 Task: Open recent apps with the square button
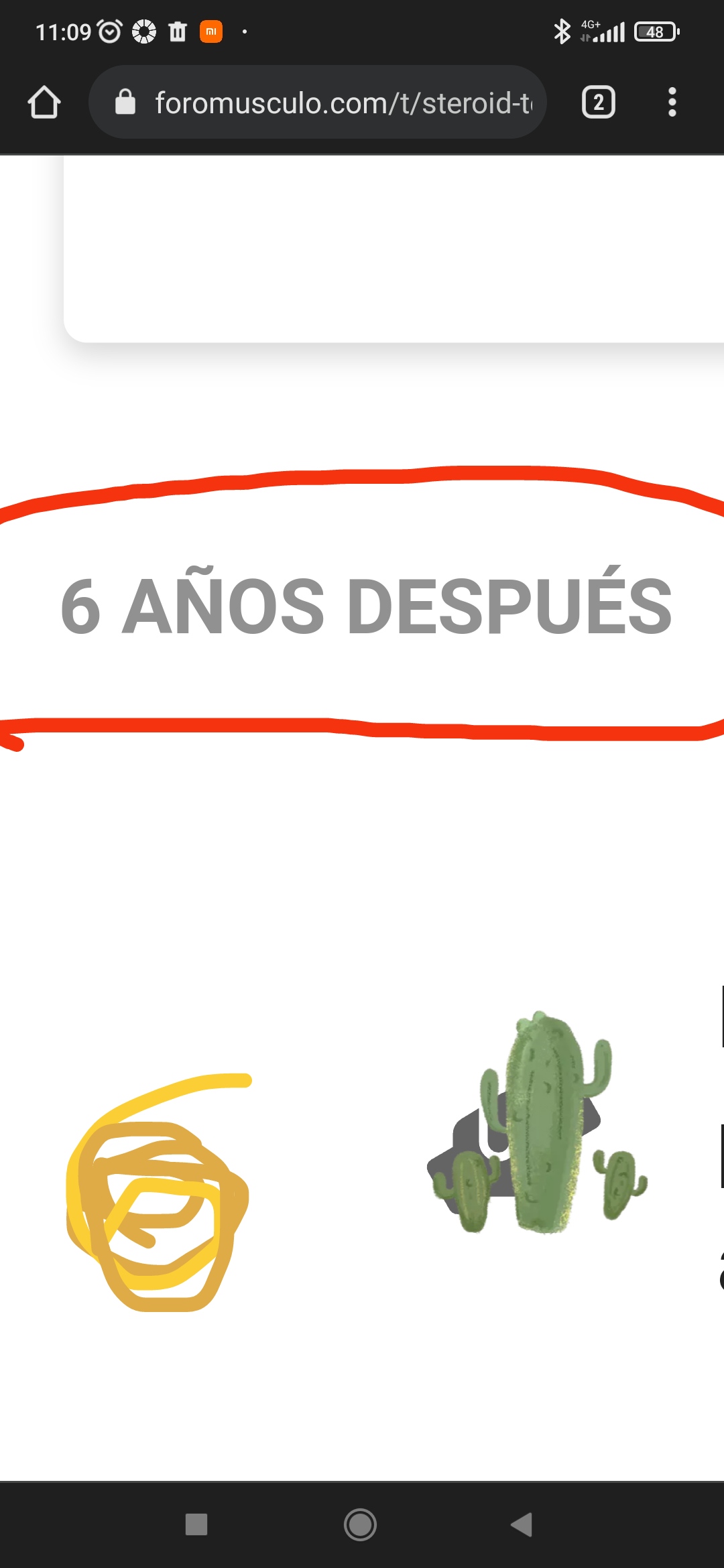(196, 1524)
